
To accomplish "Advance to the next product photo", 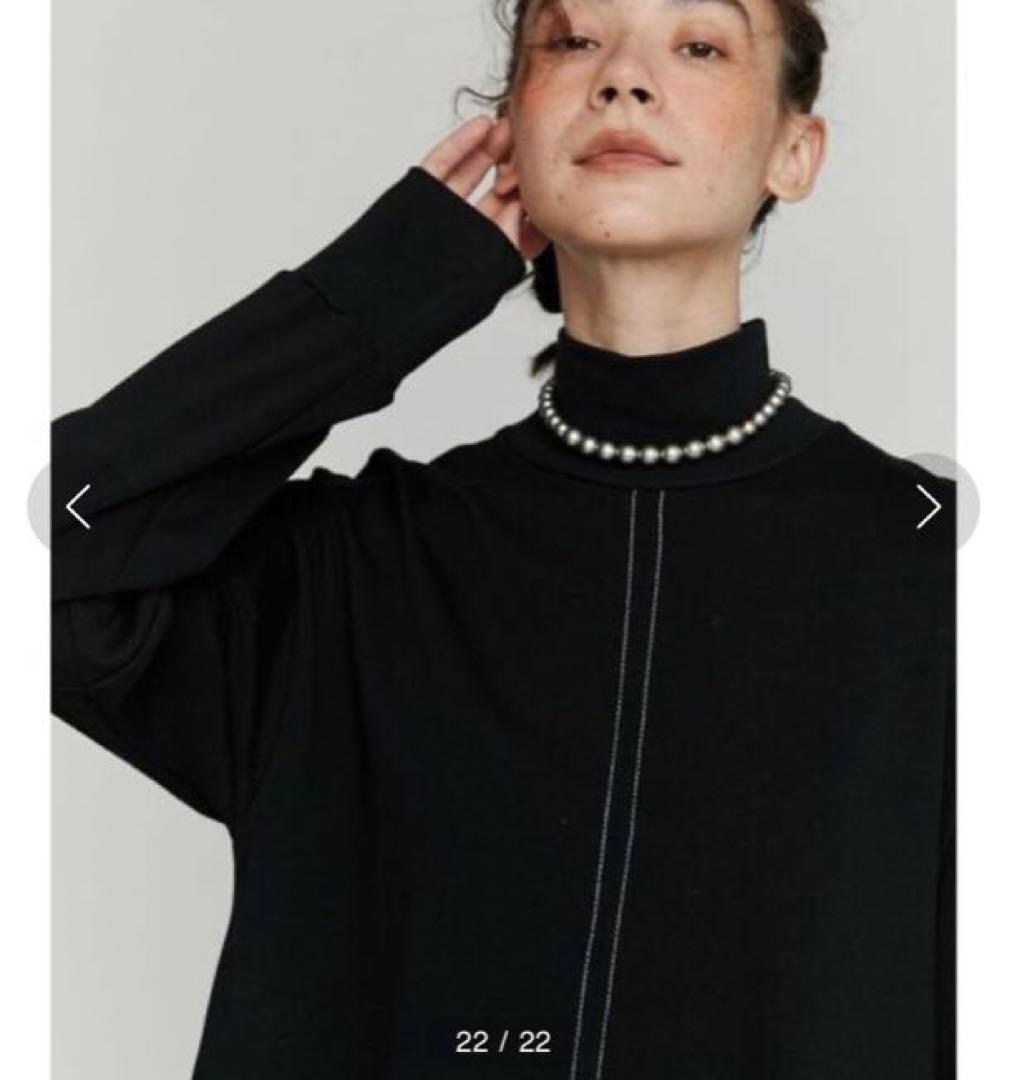I will pos(929,506).
